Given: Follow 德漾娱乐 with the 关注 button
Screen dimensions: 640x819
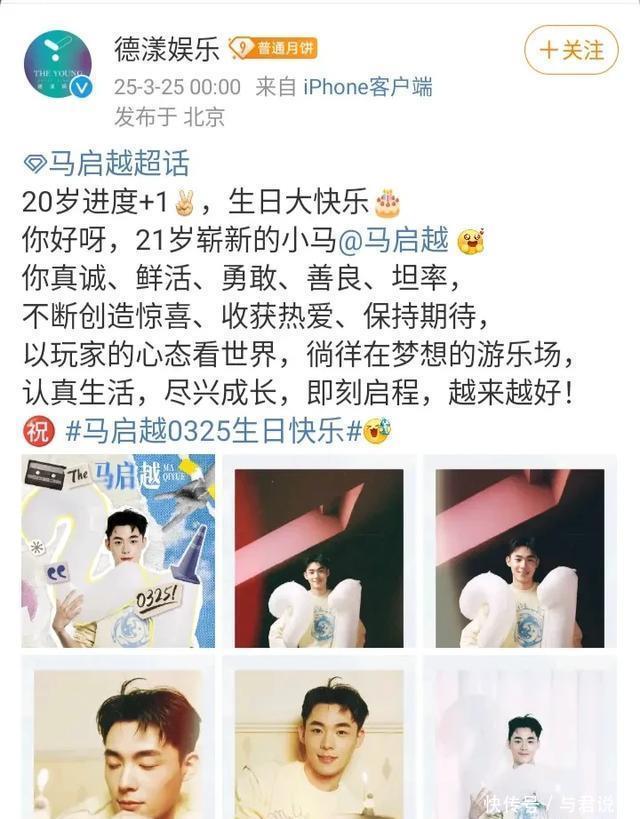Looking at the screenshot, I should [572, 49].
